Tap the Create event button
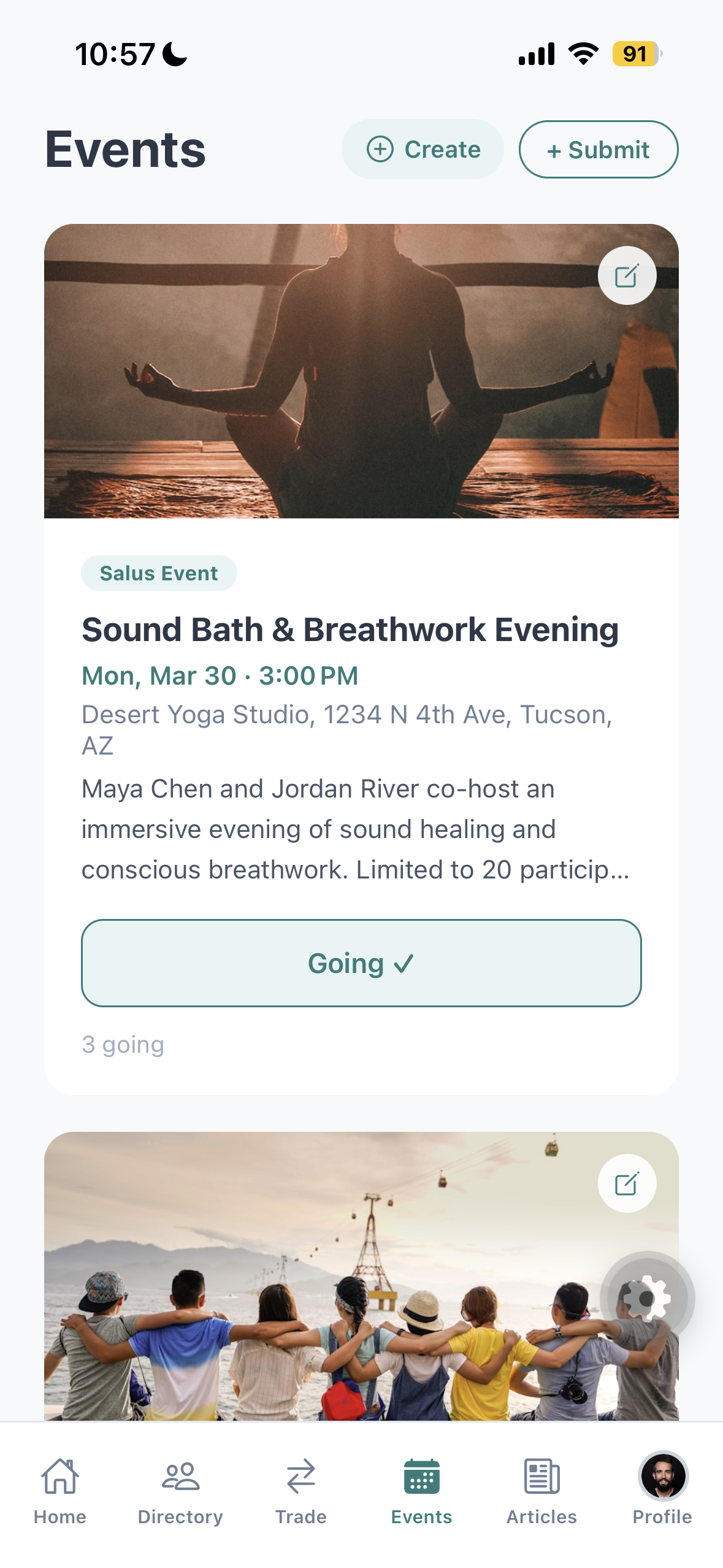 click(x=423, y=149)
